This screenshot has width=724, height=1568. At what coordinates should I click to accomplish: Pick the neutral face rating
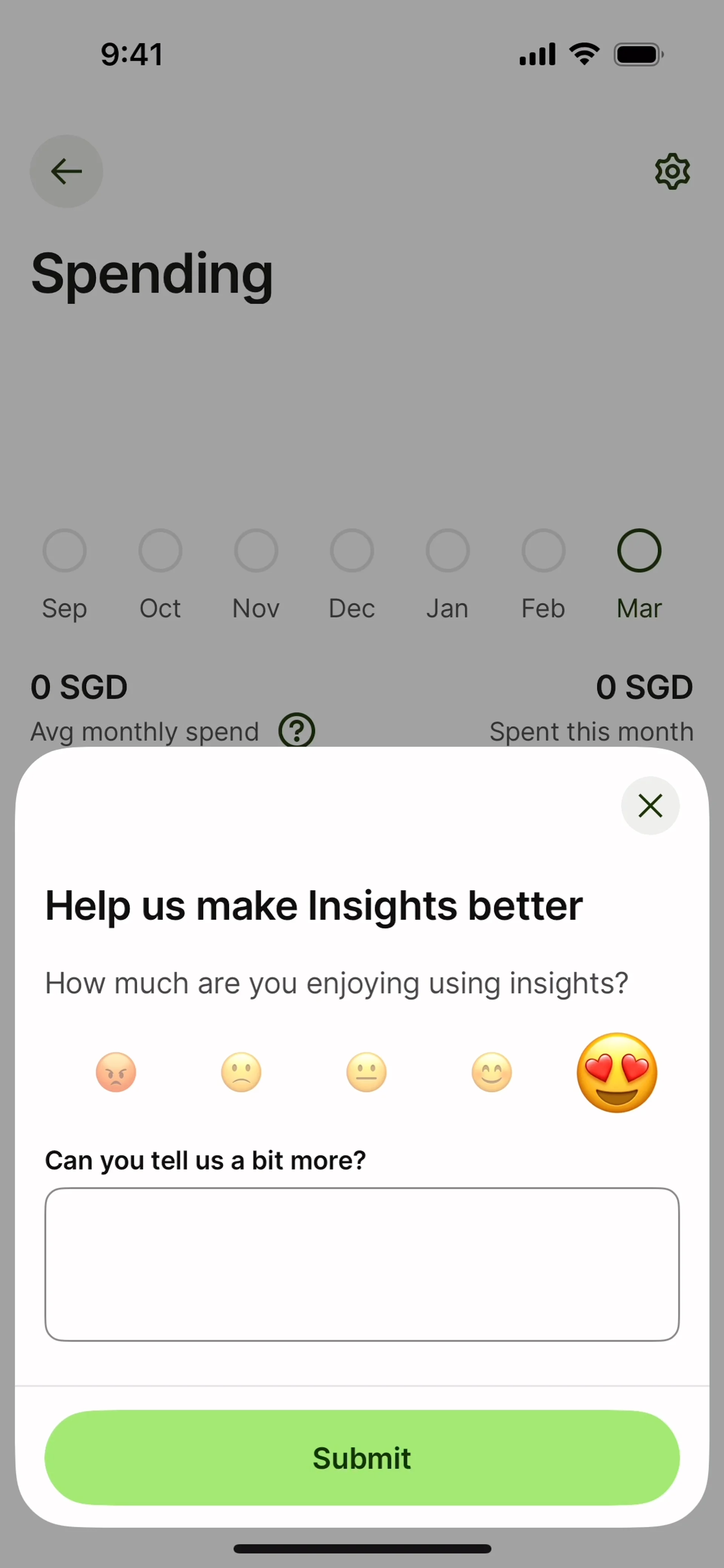tap(367, 1072)
